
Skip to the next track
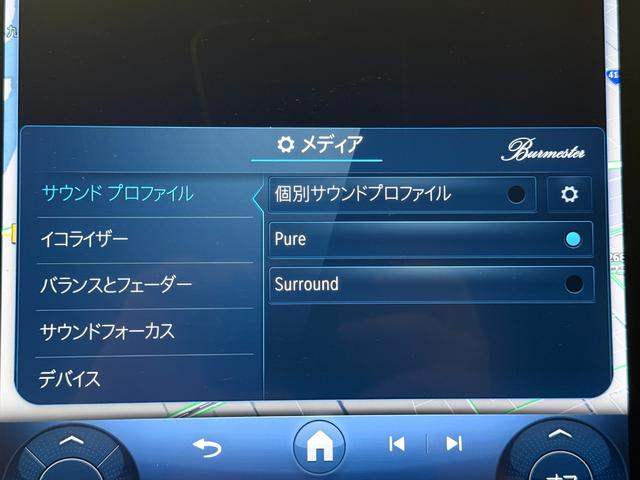pos(454,444)
